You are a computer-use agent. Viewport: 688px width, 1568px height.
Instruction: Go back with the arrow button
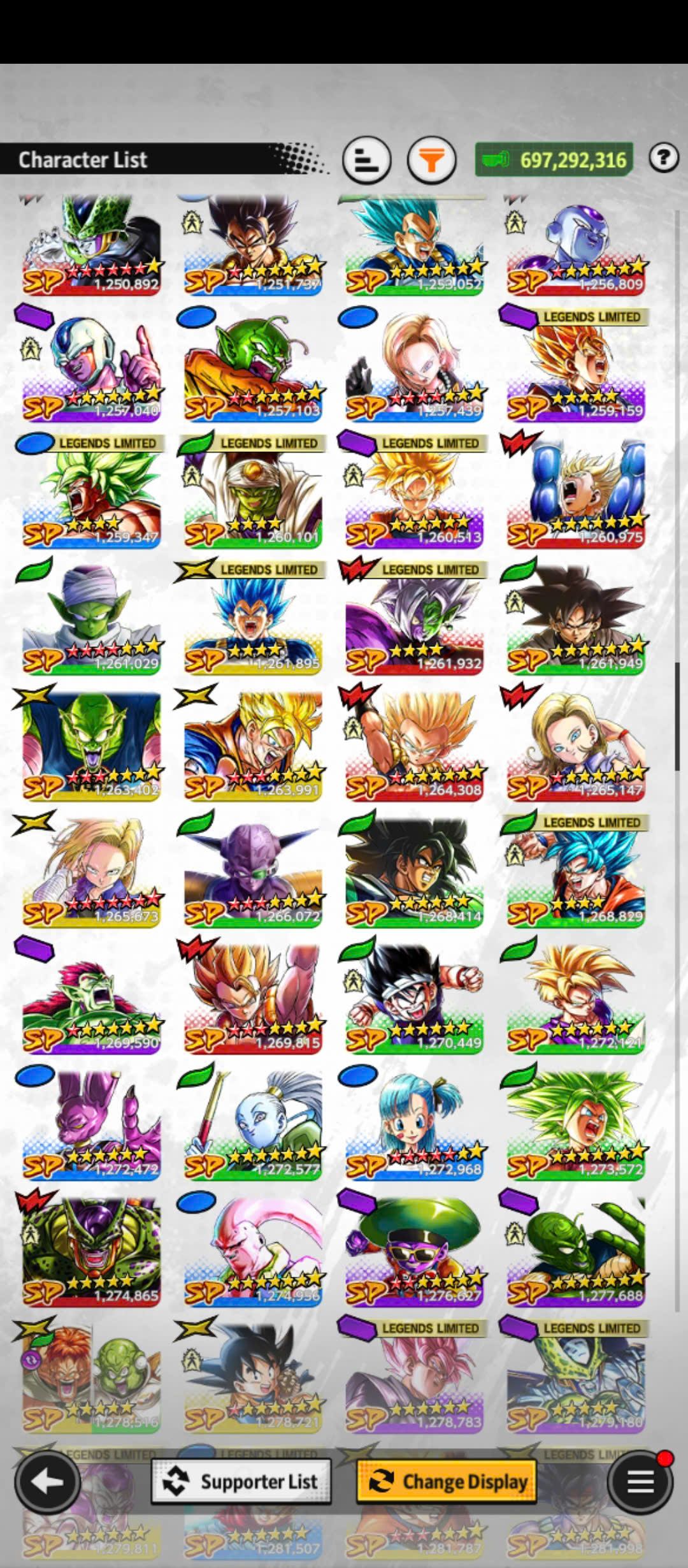pyautogui.click(x=47, y=1481)
